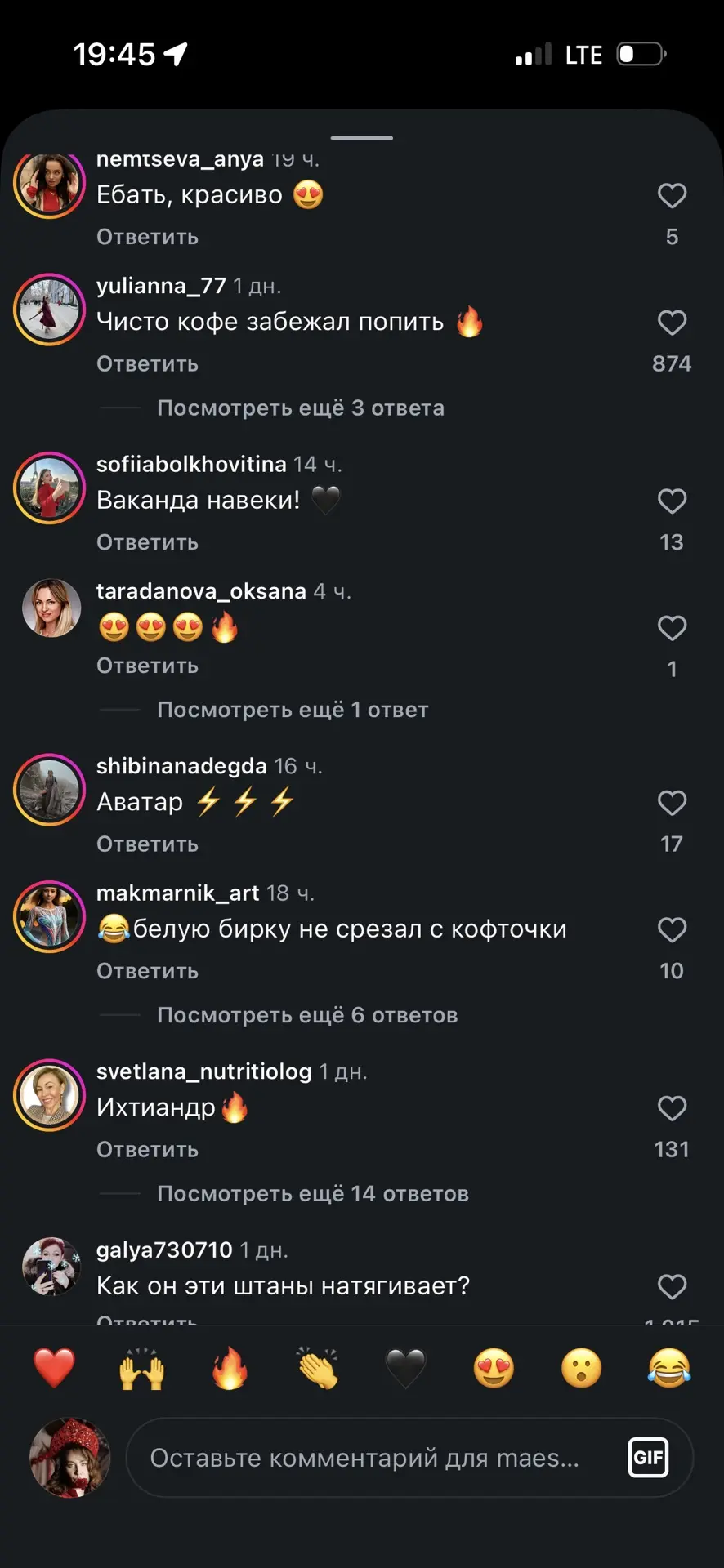
Task: Add the laughing-crying emoji quick reaction
Action: 669,1368
